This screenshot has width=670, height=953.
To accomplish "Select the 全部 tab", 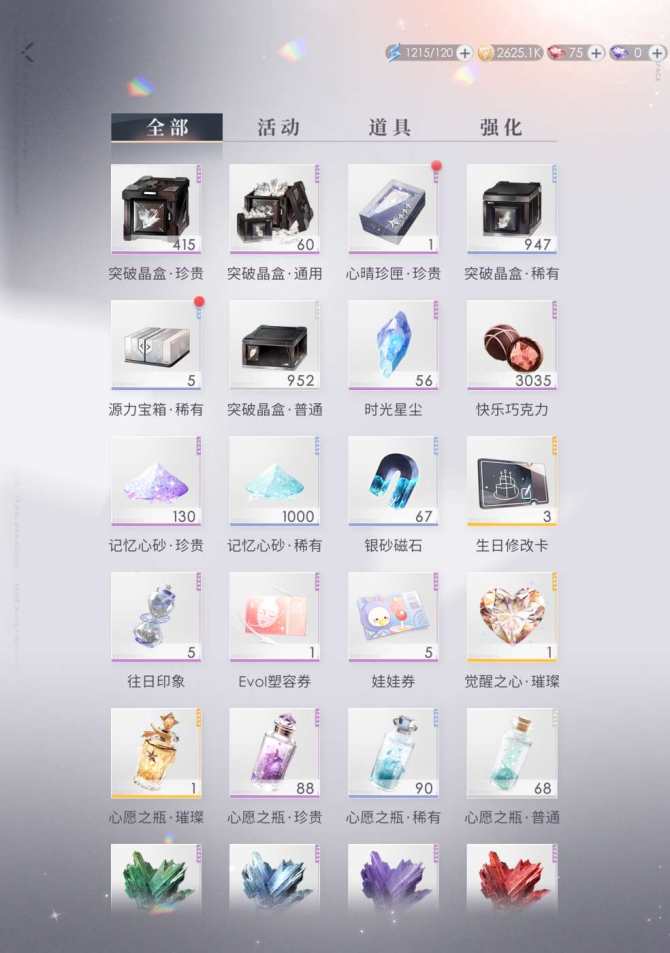I will pos(166,127).
